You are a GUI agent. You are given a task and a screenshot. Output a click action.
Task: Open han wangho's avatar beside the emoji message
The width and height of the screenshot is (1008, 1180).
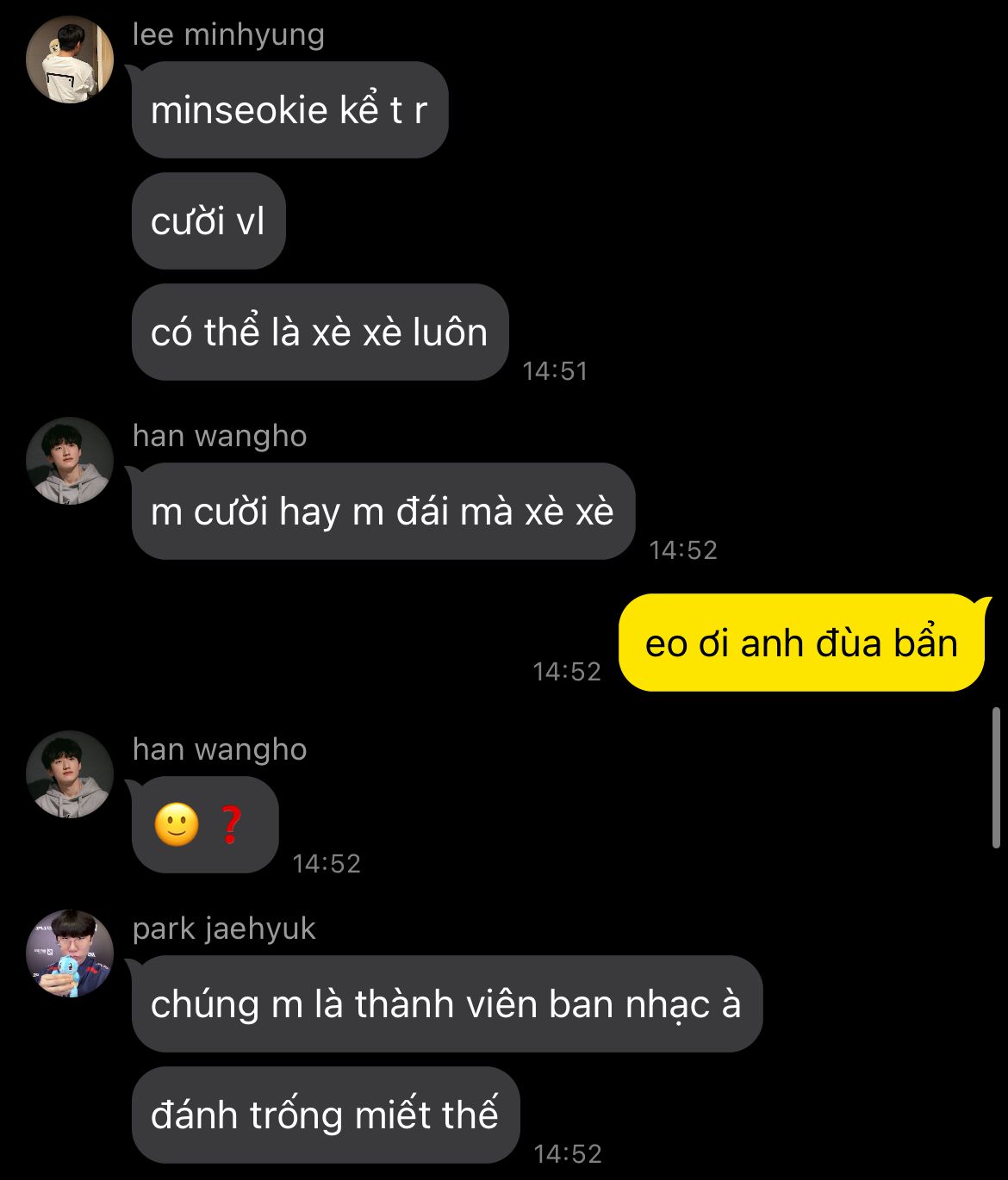click(70, 774)
